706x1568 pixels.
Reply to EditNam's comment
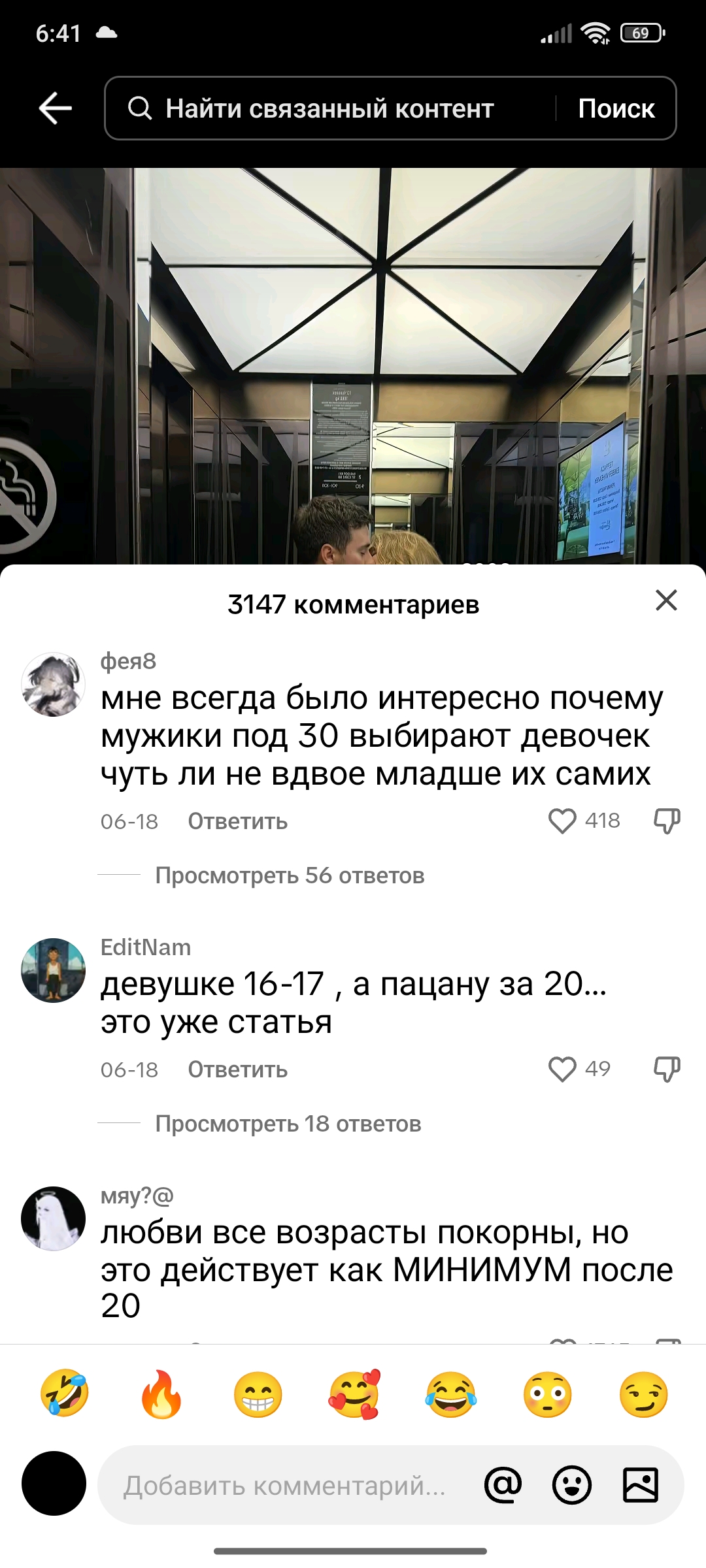click(238, 1070)
